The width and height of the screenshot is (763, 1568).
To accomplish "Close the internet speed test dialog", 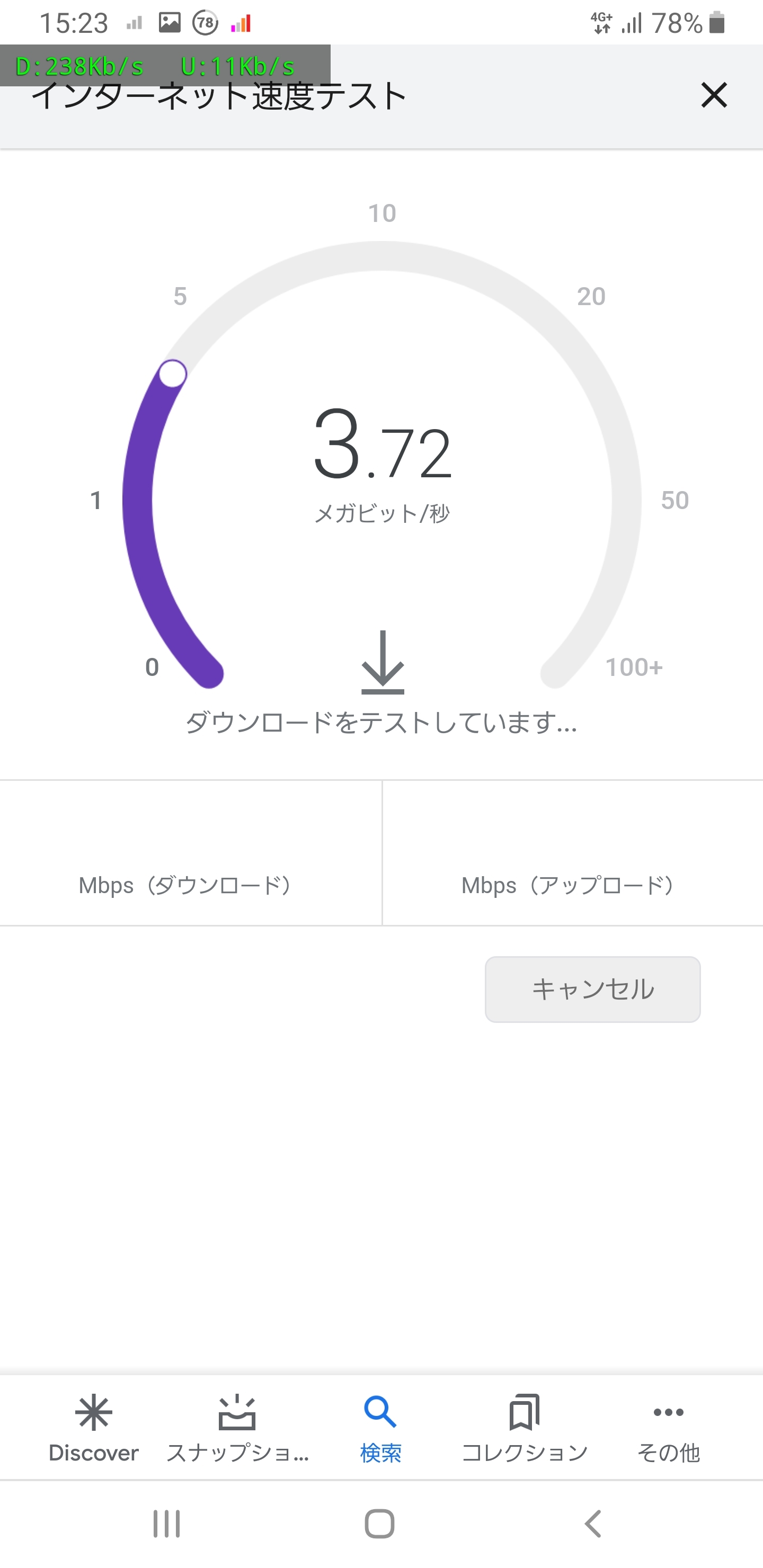I will pos(714,95).
